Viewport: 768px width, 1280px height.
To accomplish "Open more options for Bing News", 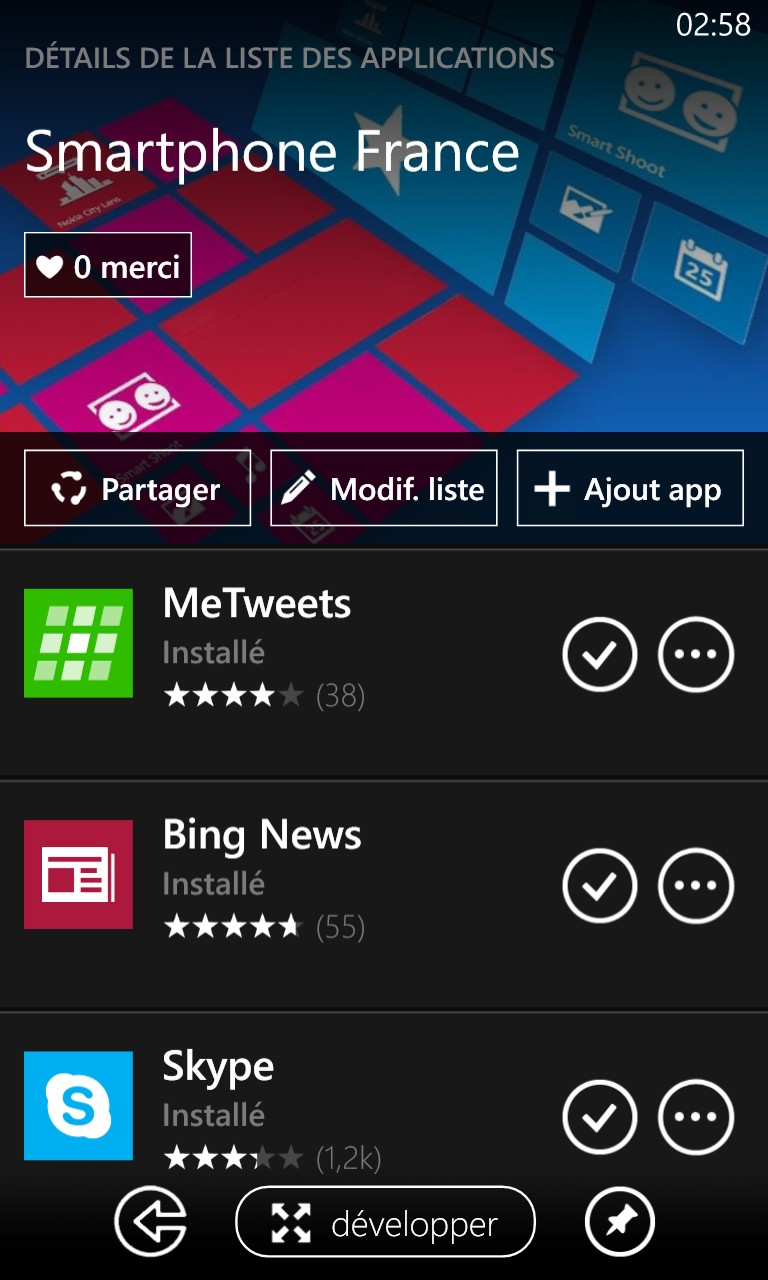I will tap(696, 886).
